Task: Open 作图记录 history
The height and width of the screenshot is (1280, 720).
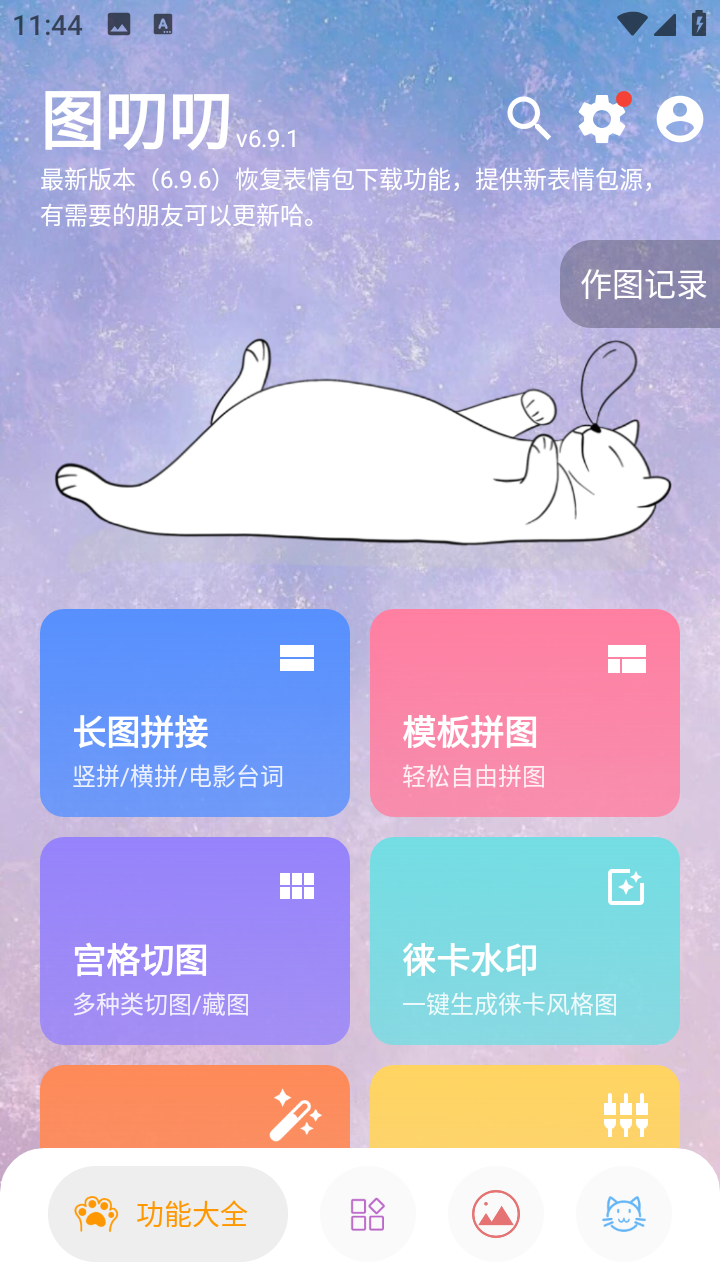Action: [x=643, y=284]
